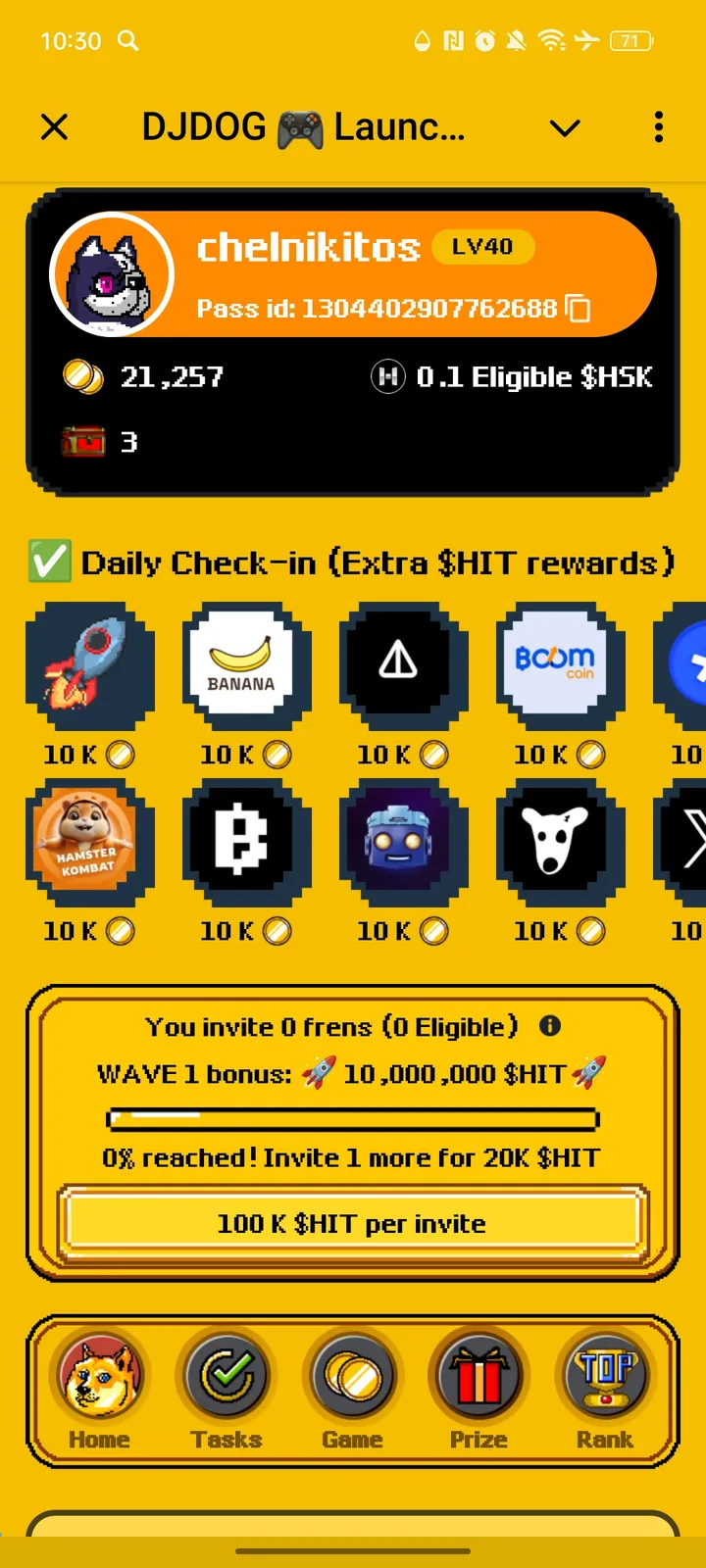Image resolution: width=706 pixels, height=1568 pixels.
Task: Tap the WAVE 1 bonus progress bar
Action: 353,1119
